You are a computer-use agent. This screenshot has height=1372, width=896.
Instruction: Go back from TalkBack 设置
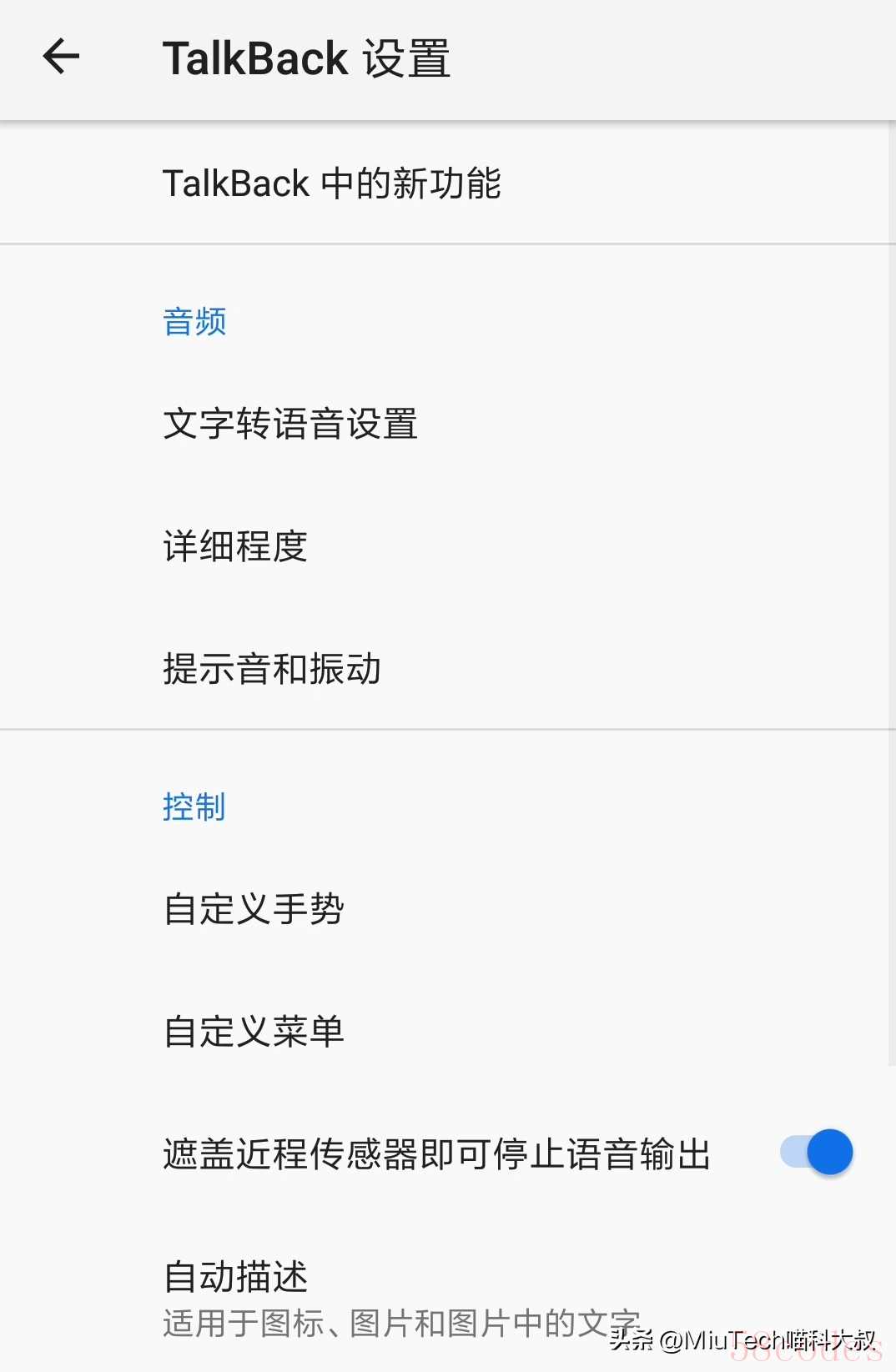61,58
